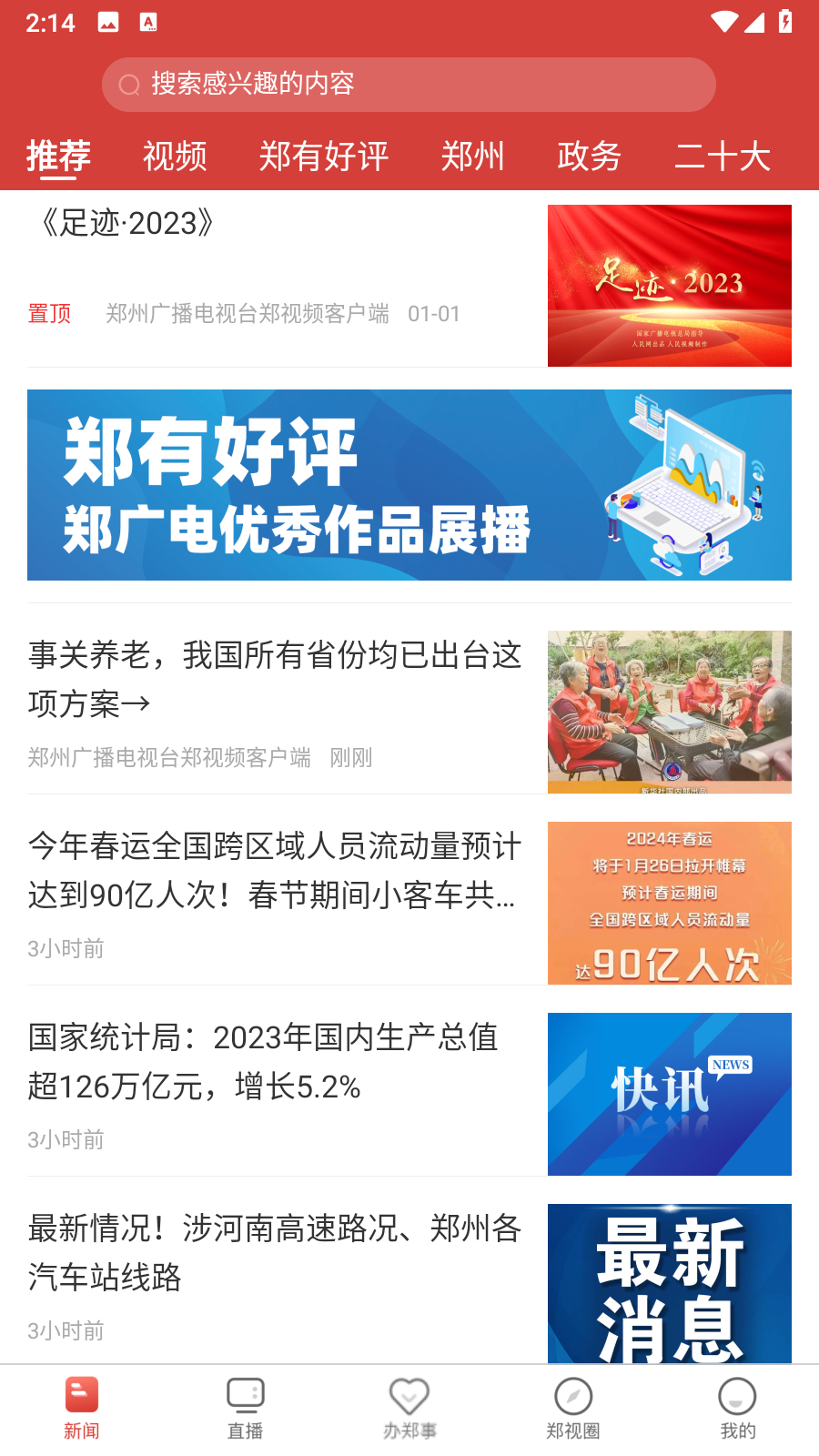Open the 春运 90亿人次 travel forecast story

coord(275,870)
